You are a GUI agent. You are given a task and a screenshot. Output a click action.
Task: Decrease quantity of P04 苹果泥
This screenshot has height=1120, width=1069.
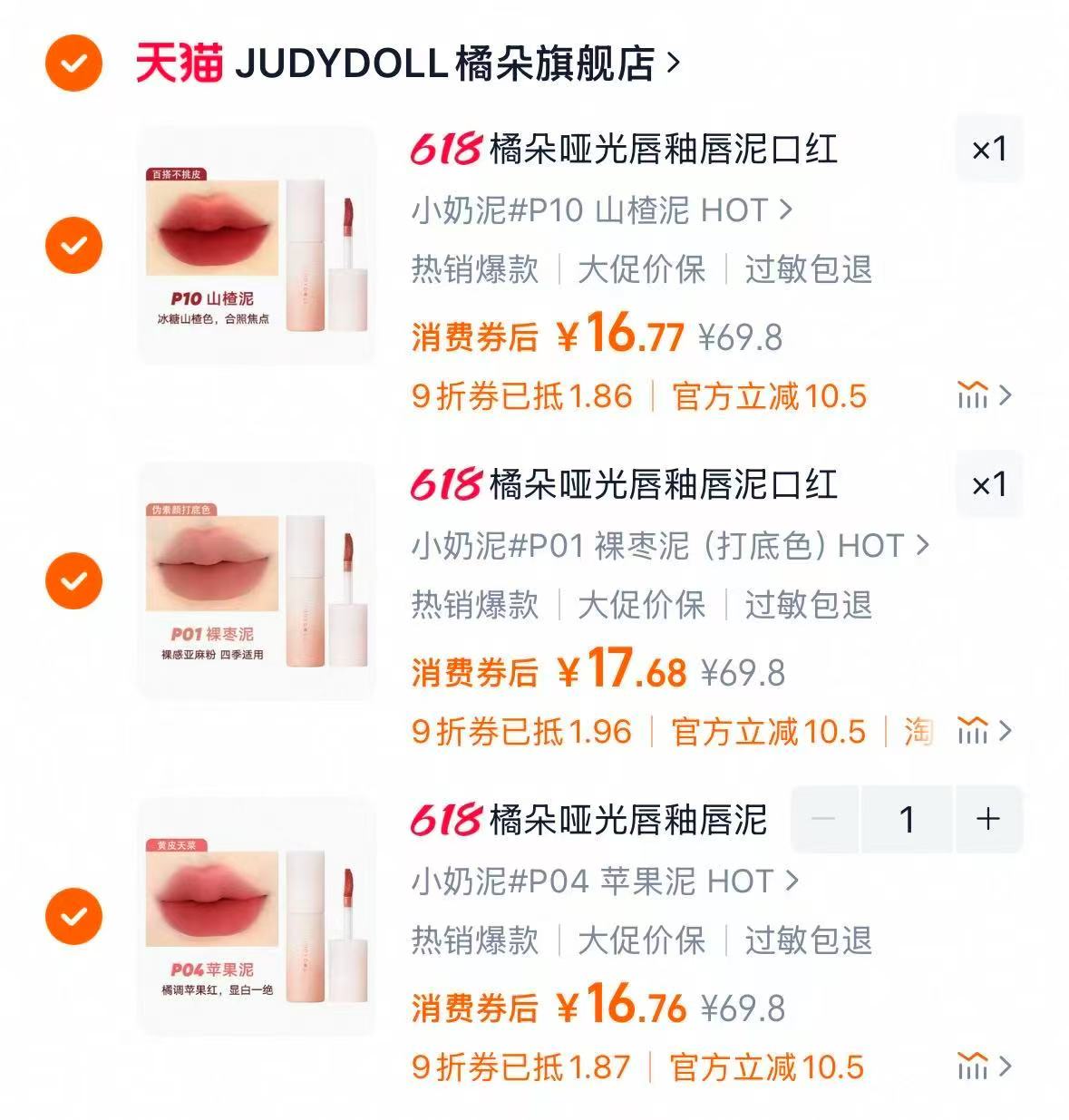coord(824,820)
